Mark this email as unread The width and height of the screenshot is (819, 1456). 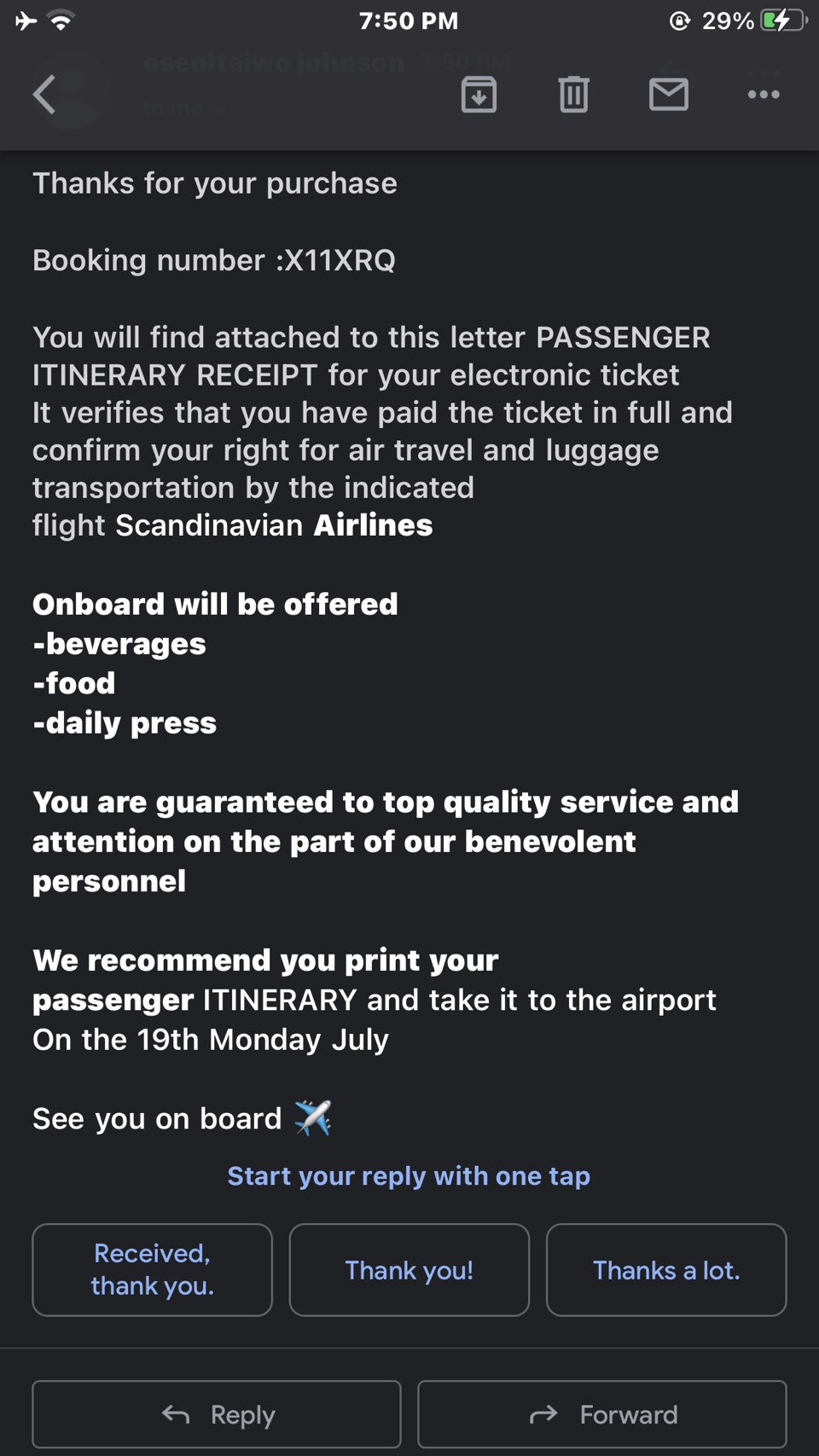669,94
